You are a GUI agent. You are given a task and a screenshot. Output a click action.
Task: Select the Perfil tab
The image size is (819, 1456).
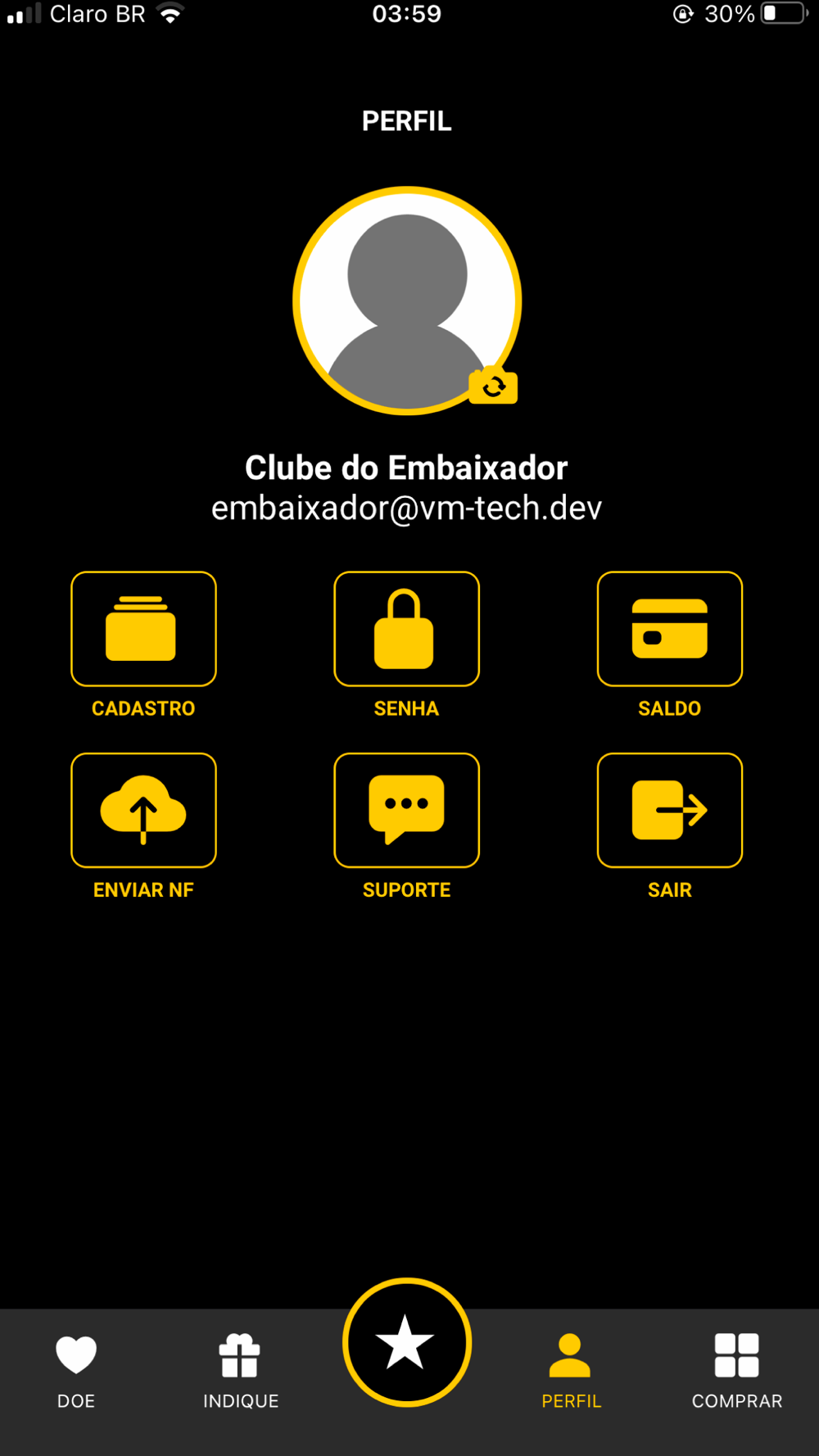571,1372
